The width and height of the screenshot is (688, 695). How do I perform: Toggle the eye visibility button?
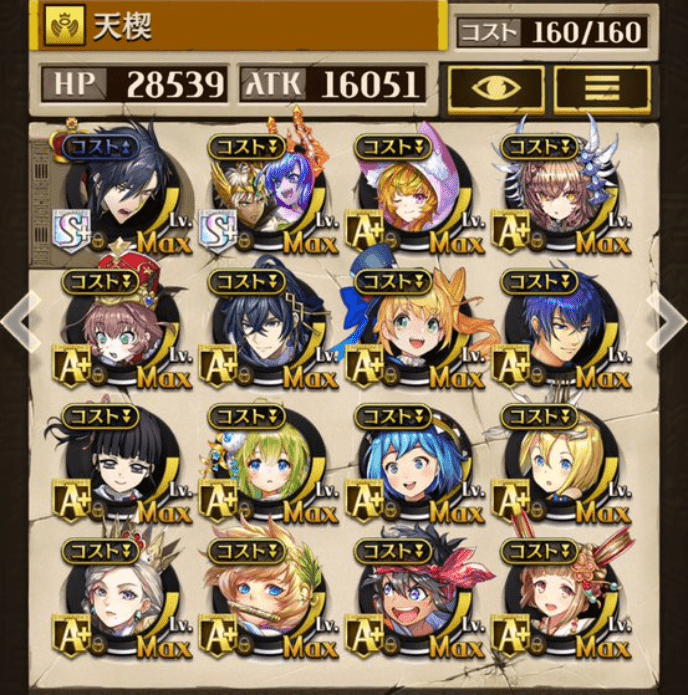coord(495,88)
